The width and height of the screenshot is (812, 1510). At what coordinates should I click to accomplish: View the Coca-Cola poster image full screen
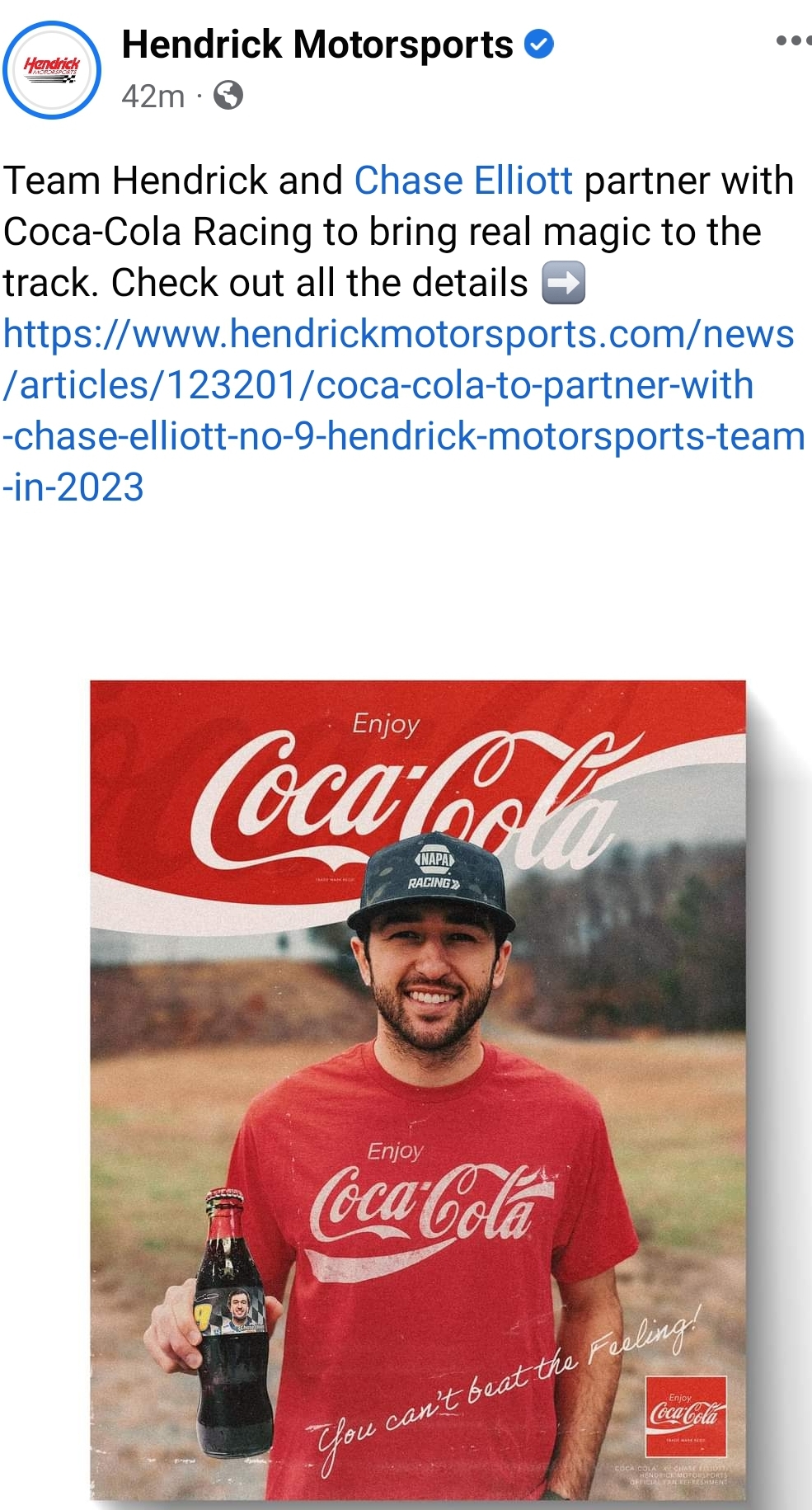click(418, 1089)
